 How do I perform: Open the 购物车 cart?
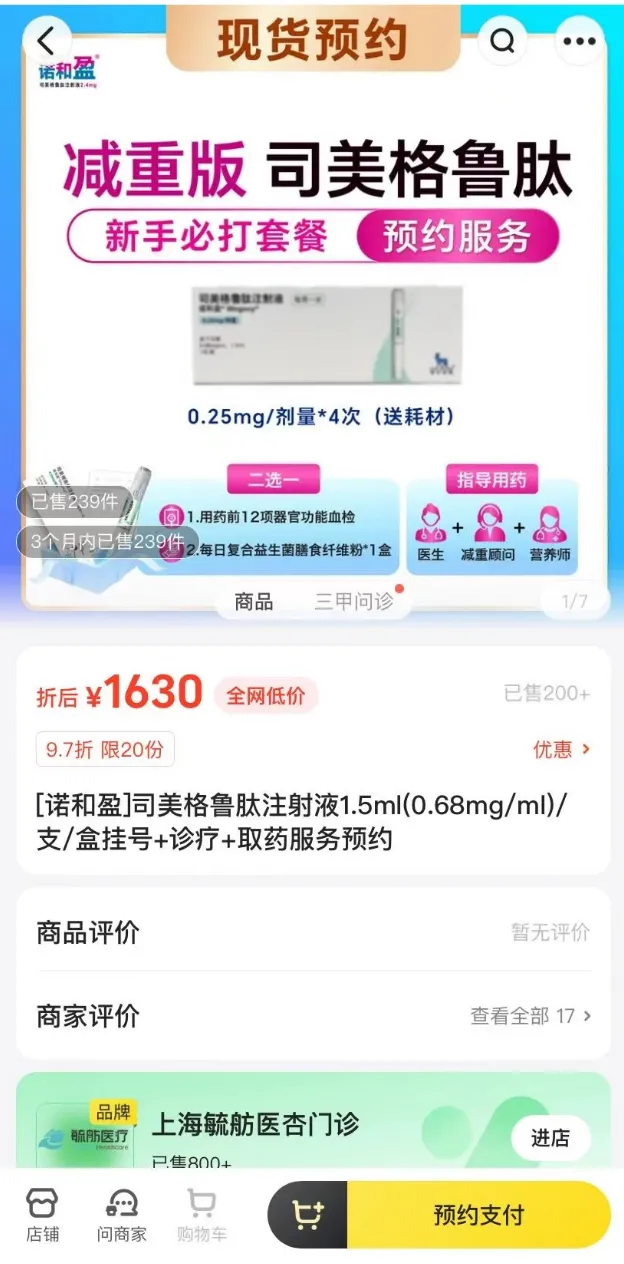202,1215
